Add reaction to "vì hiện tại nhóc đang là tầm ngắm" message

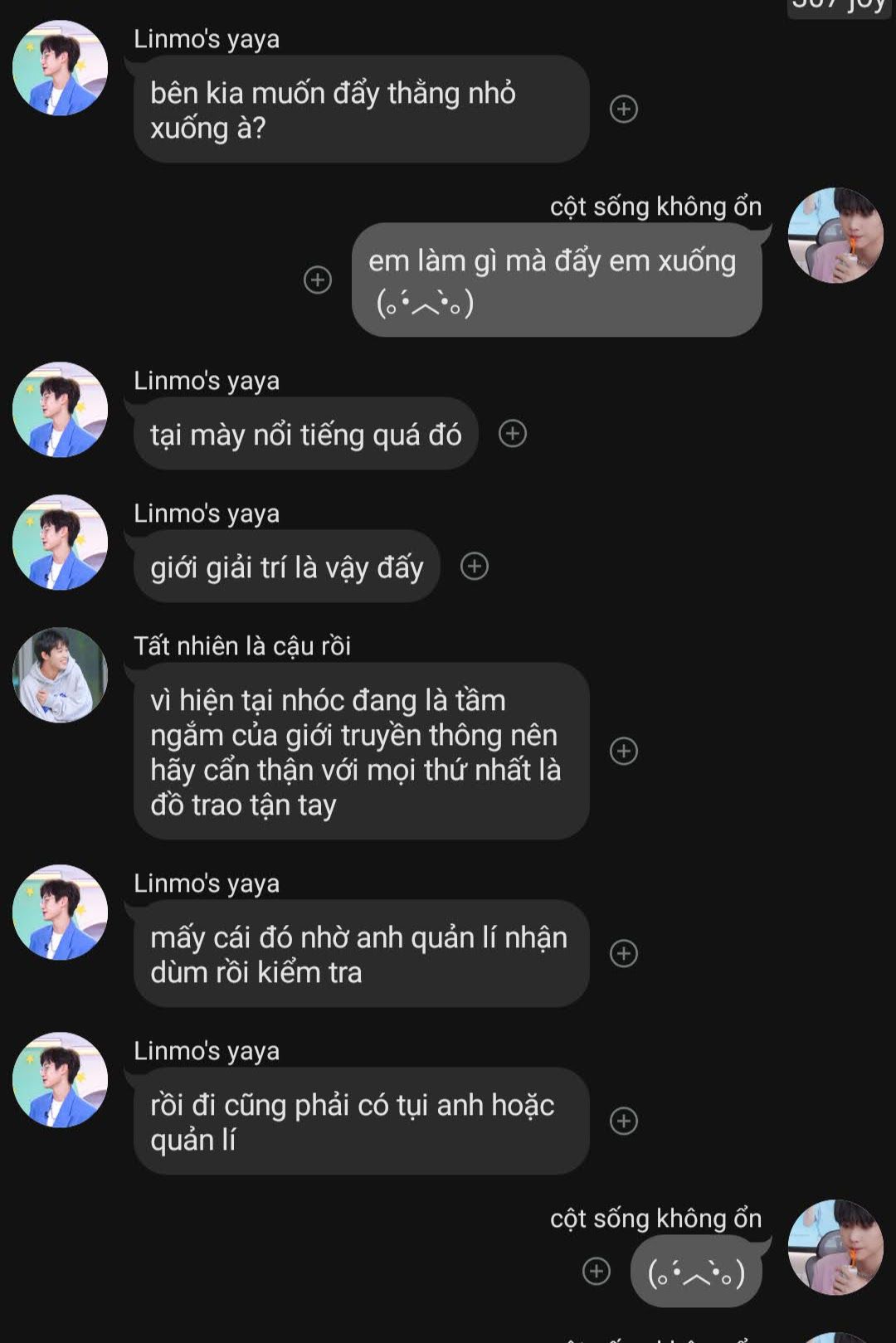(623, 751)
